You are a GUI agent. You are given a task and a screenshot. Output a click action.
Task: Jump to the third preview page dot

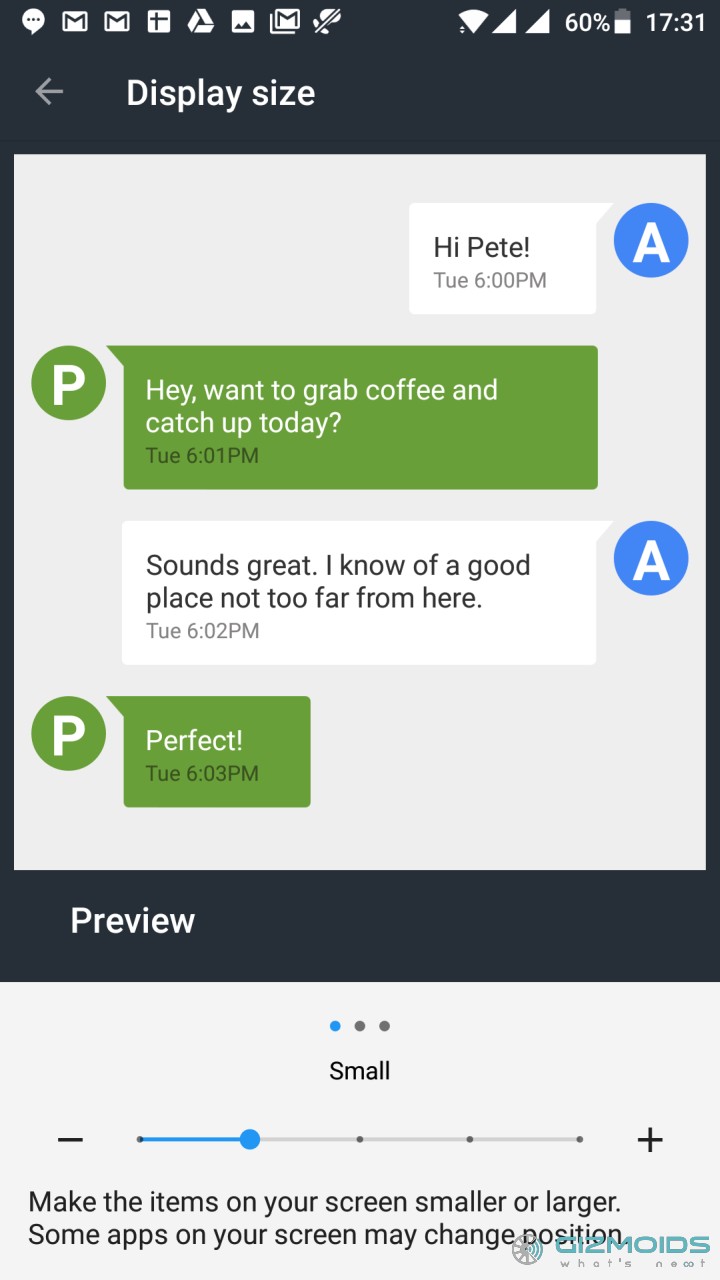coord(385,1026)
